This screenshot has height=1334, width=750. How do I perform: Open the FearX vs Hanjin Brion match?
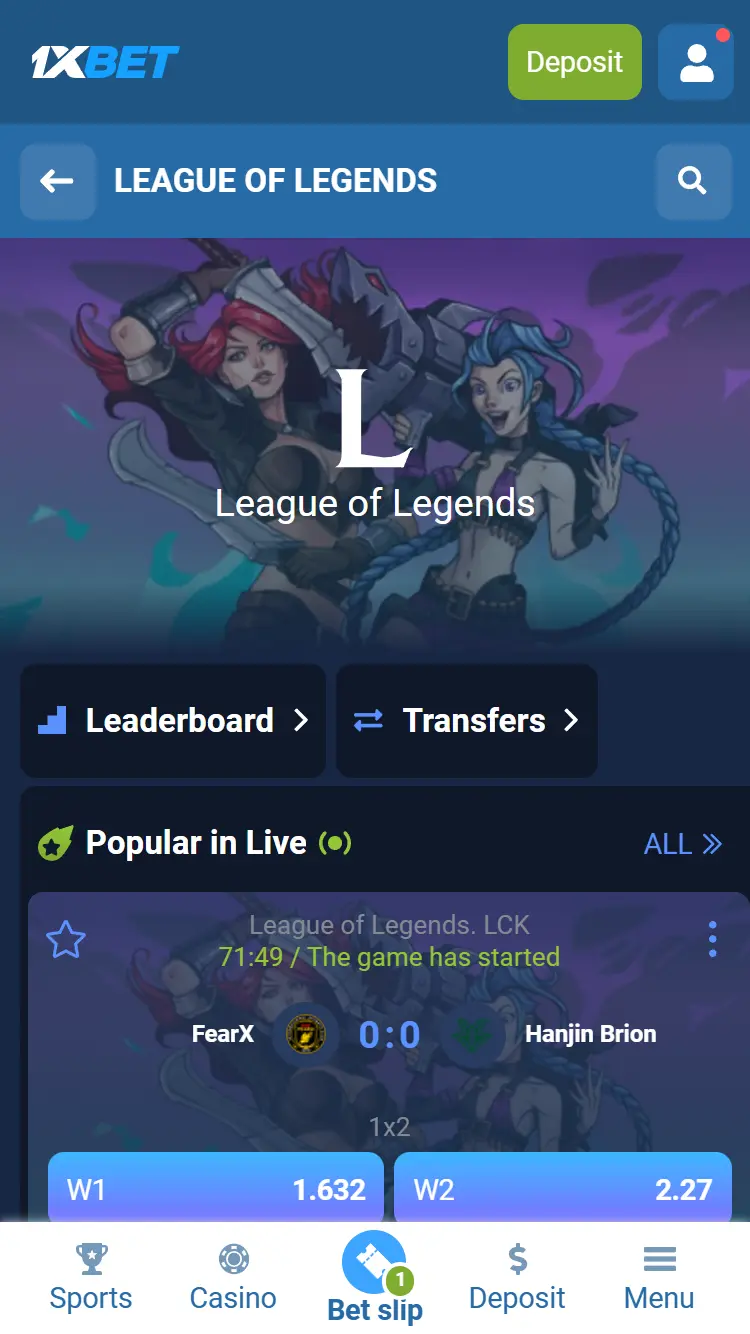tap(389, 1034)
